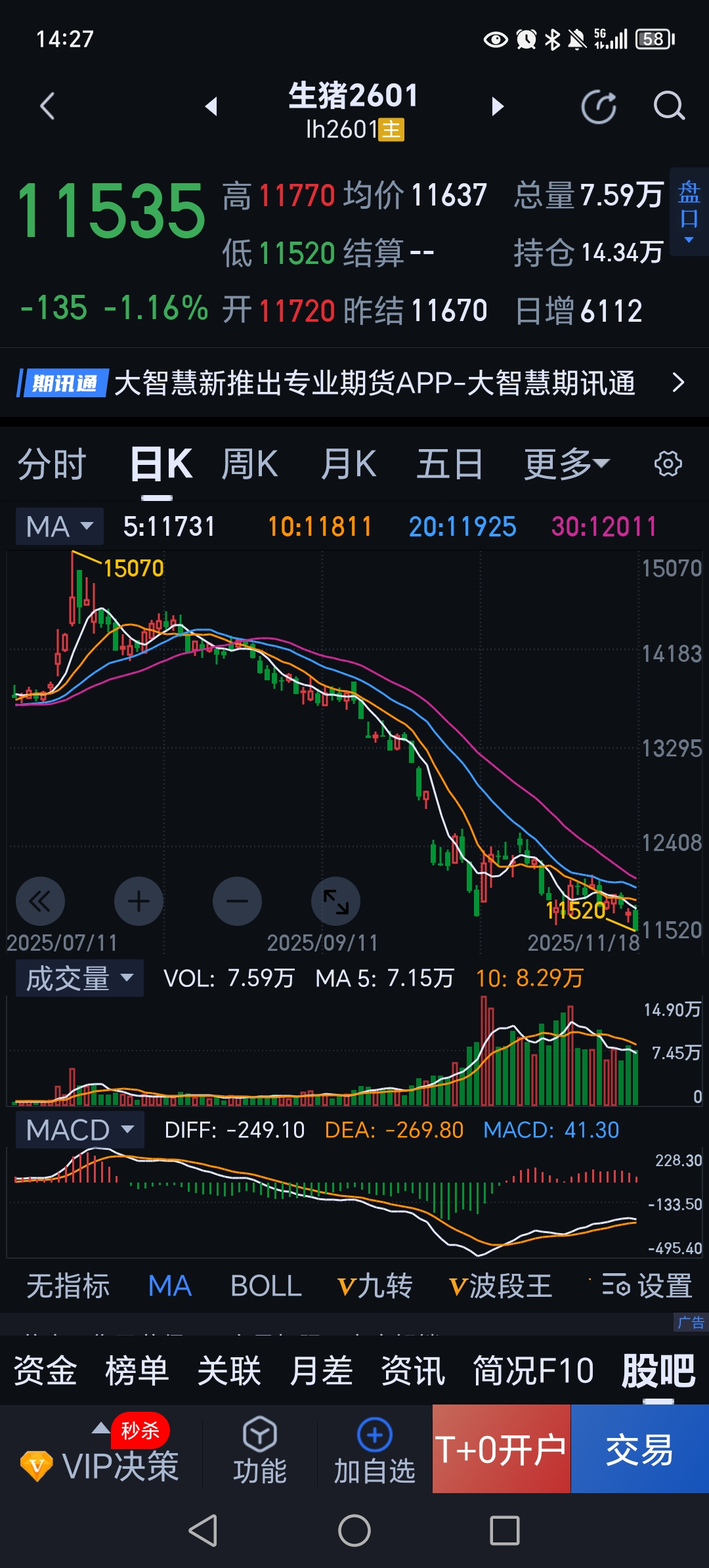Add this contract to 自选 watchlist
Viewport: 709px width, 1568px height.
[375, 1451]
